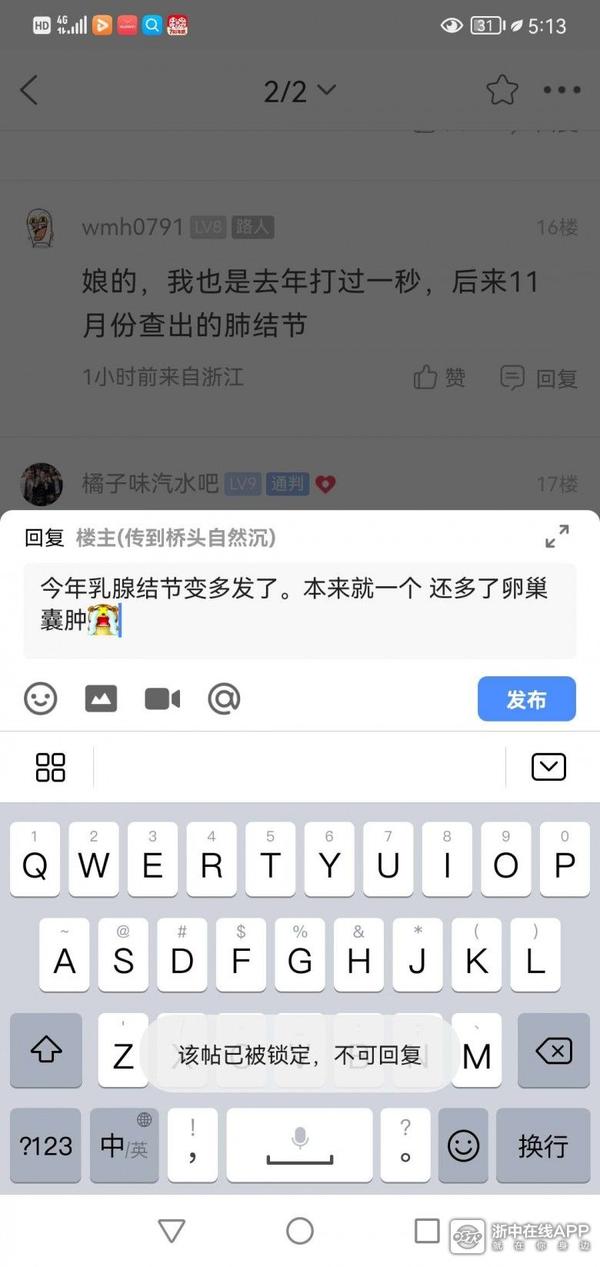This screenshot has width=600, height=1267.
Task: Tap the 换行 key
Action: click(543, 1145)
